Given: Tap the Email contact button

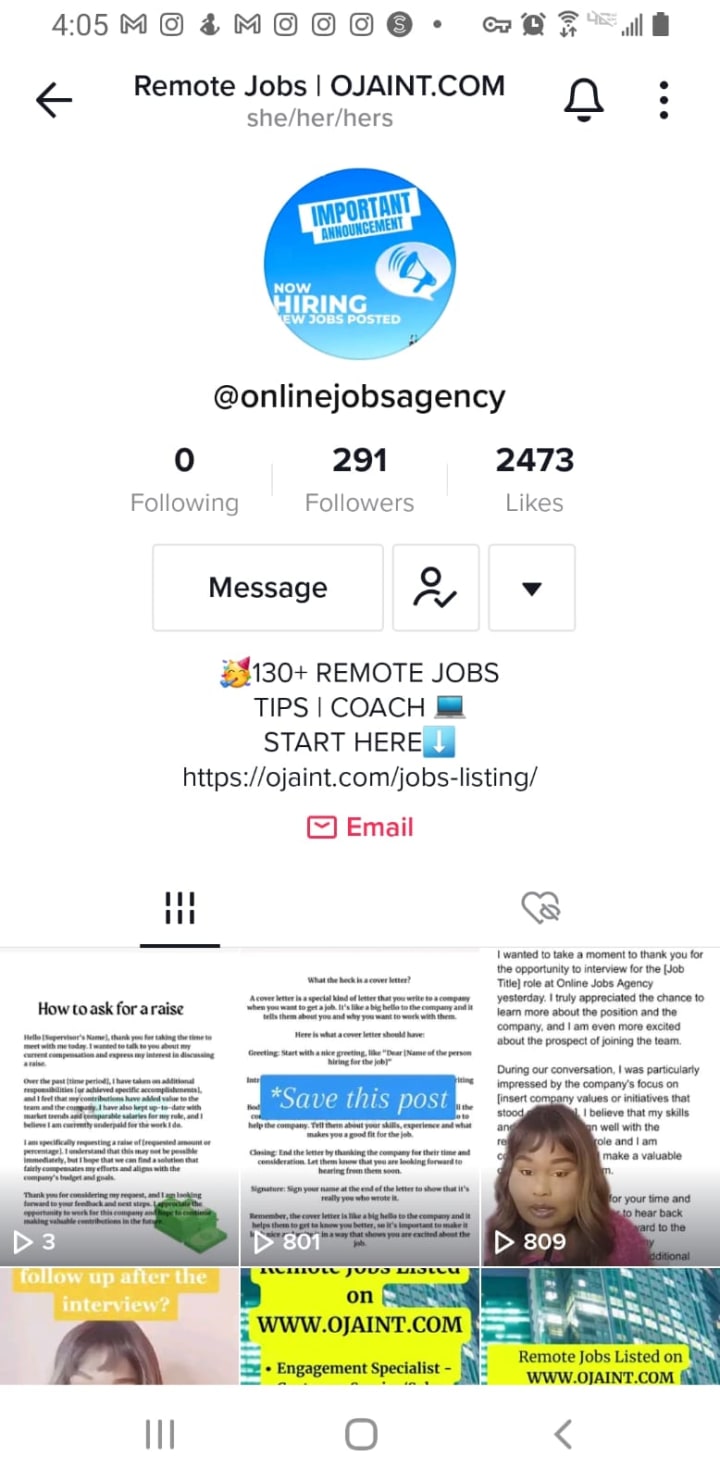Looking at the screenshot, I should [360, 827].
